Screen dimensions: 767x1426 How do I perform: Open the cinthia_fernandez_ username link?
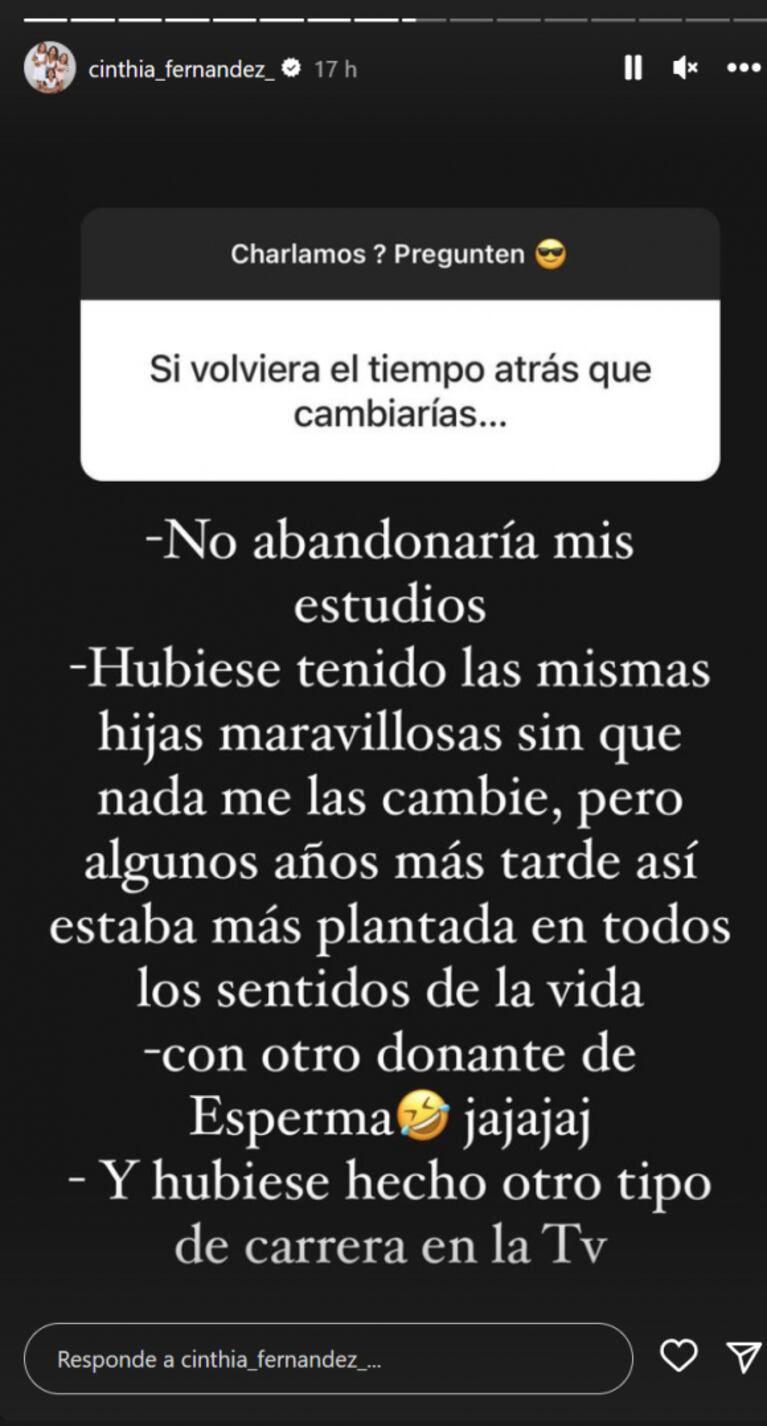click(181, 69)
